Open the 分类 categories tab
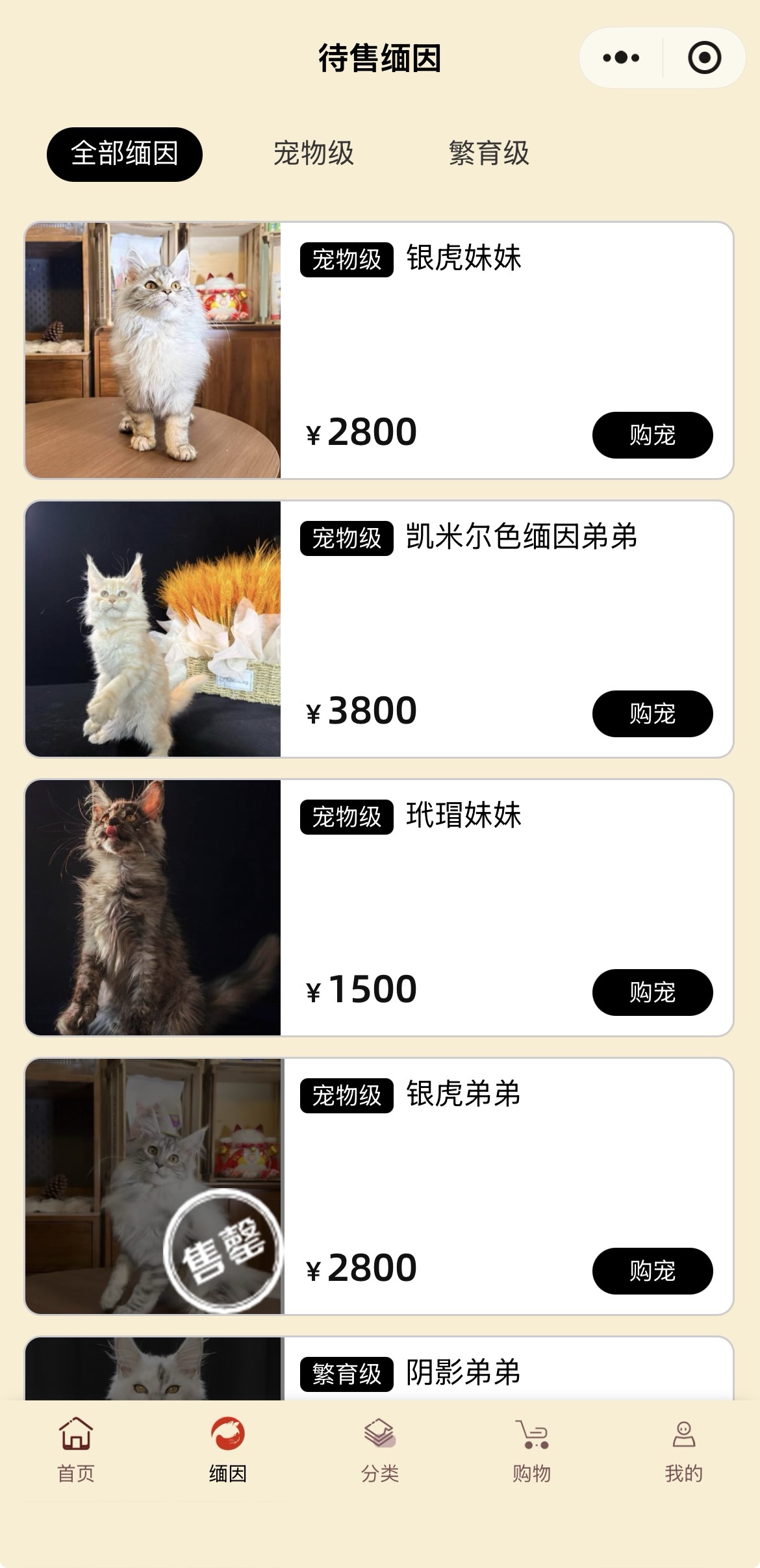Screen dimensions: 760x1568 (379, 1450)
